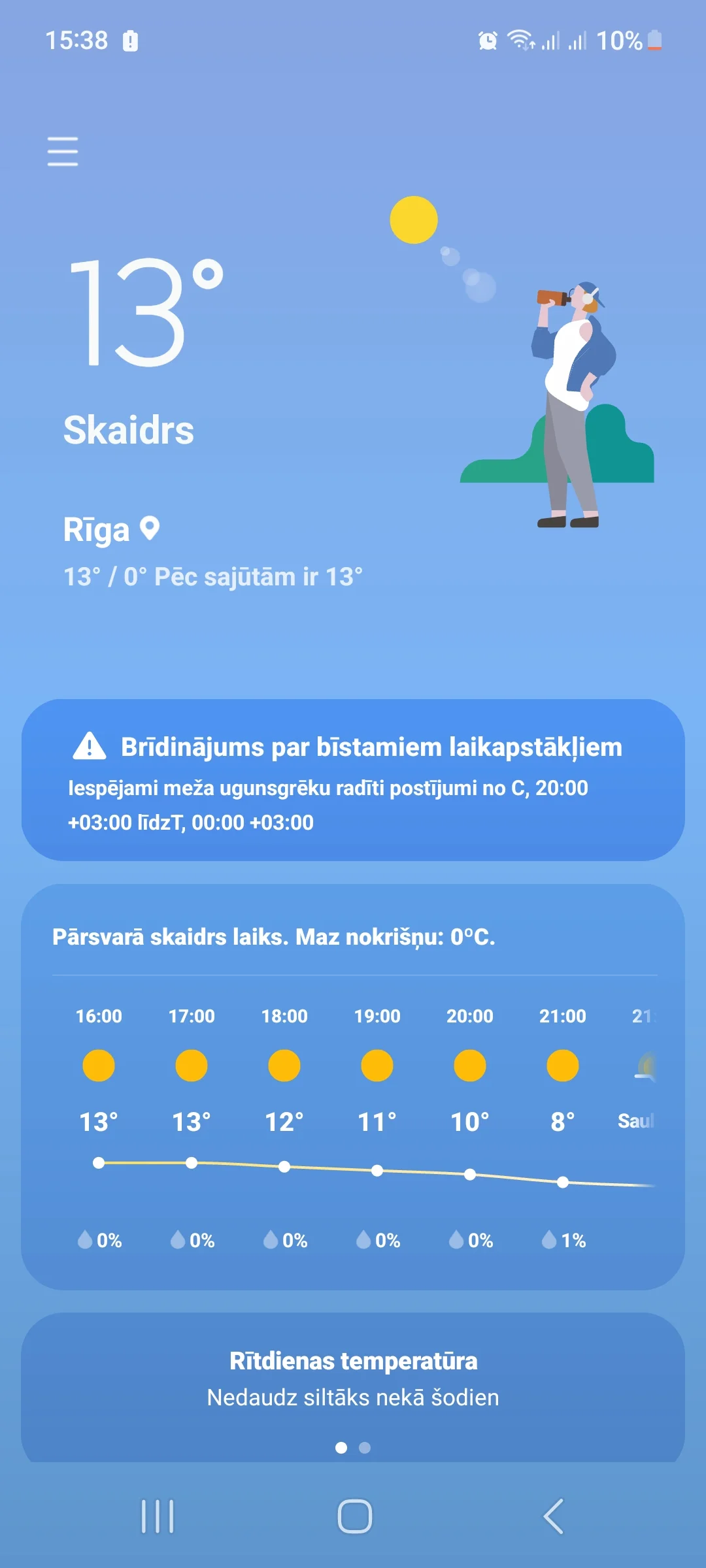The width and height of the screenshot is (706, 1568).
Task: Select the sun icon for 16:00
Action: [99, 1064]
